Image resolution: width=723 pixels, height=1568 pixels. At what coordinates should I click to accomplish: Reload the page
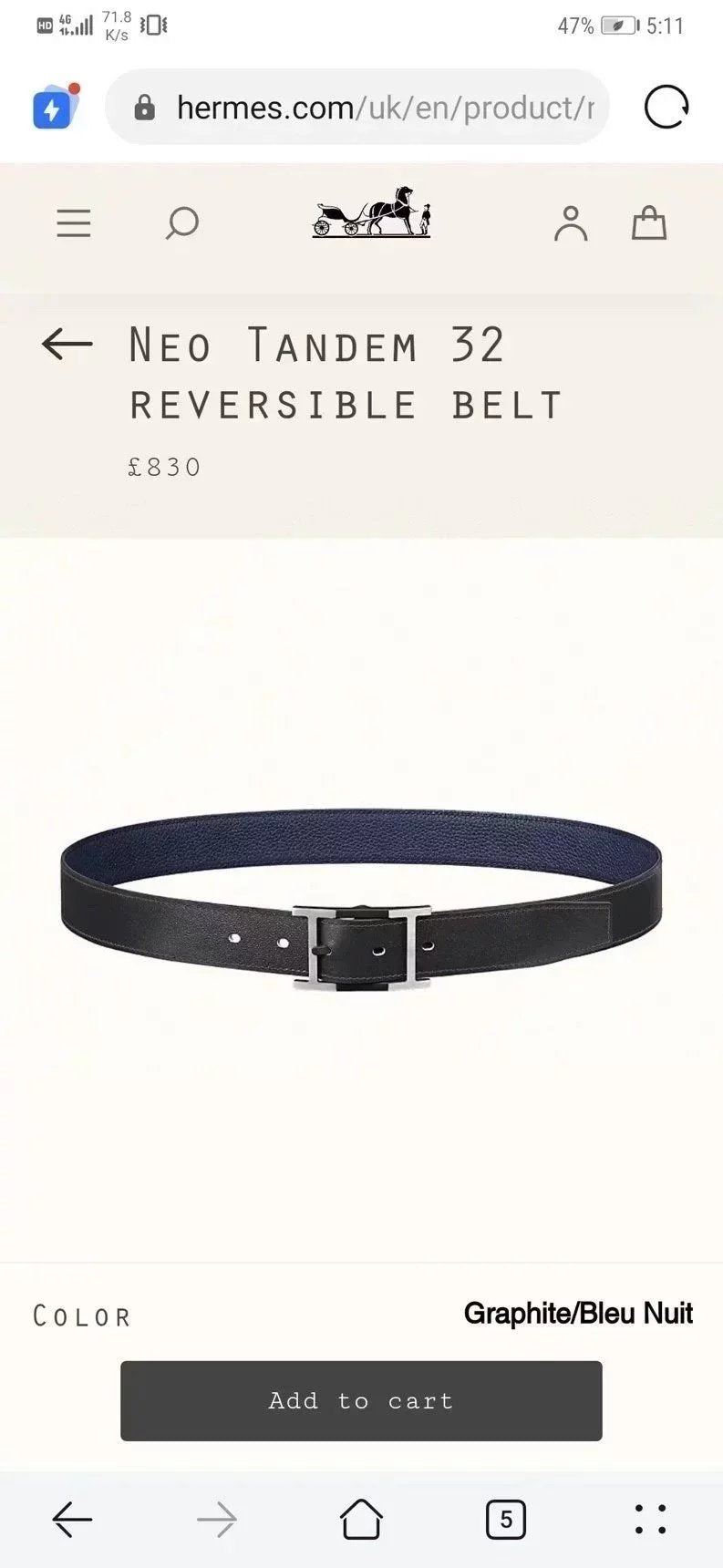666,108
